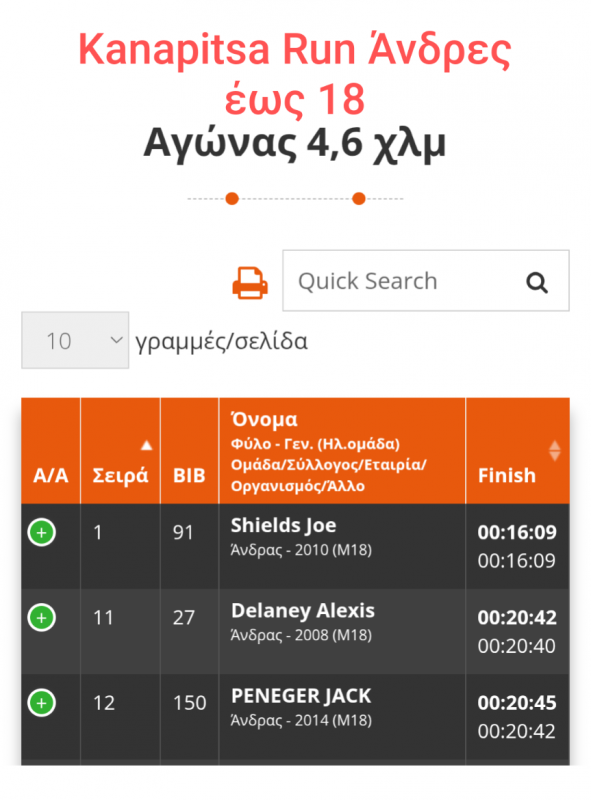Expand details for PENEGER JACK row
Screen dimensions: 591x800
[41, 703]
